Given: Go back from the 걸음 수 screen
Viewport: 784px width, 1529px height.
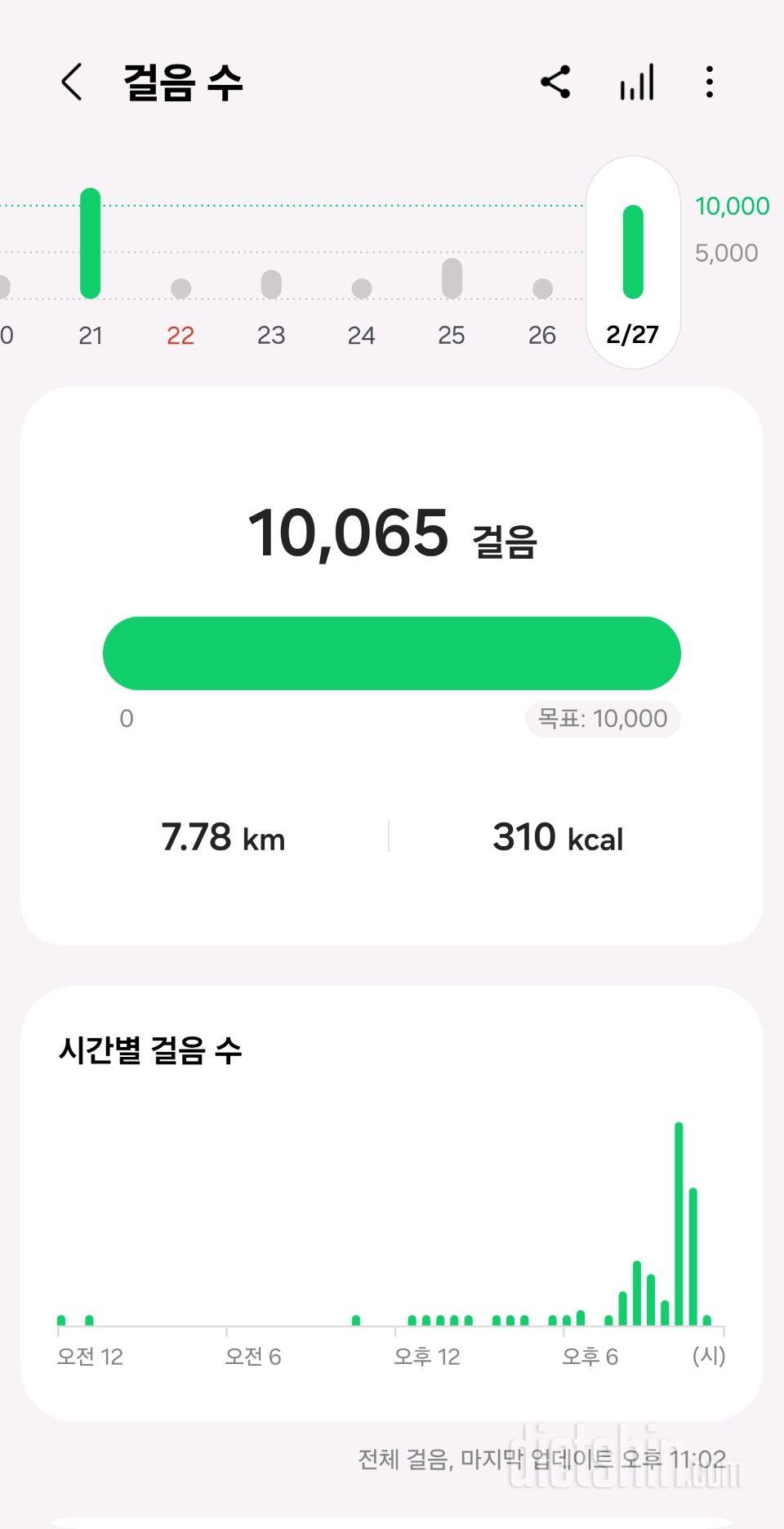Looking at the screenshot, I should click(72, 82).
